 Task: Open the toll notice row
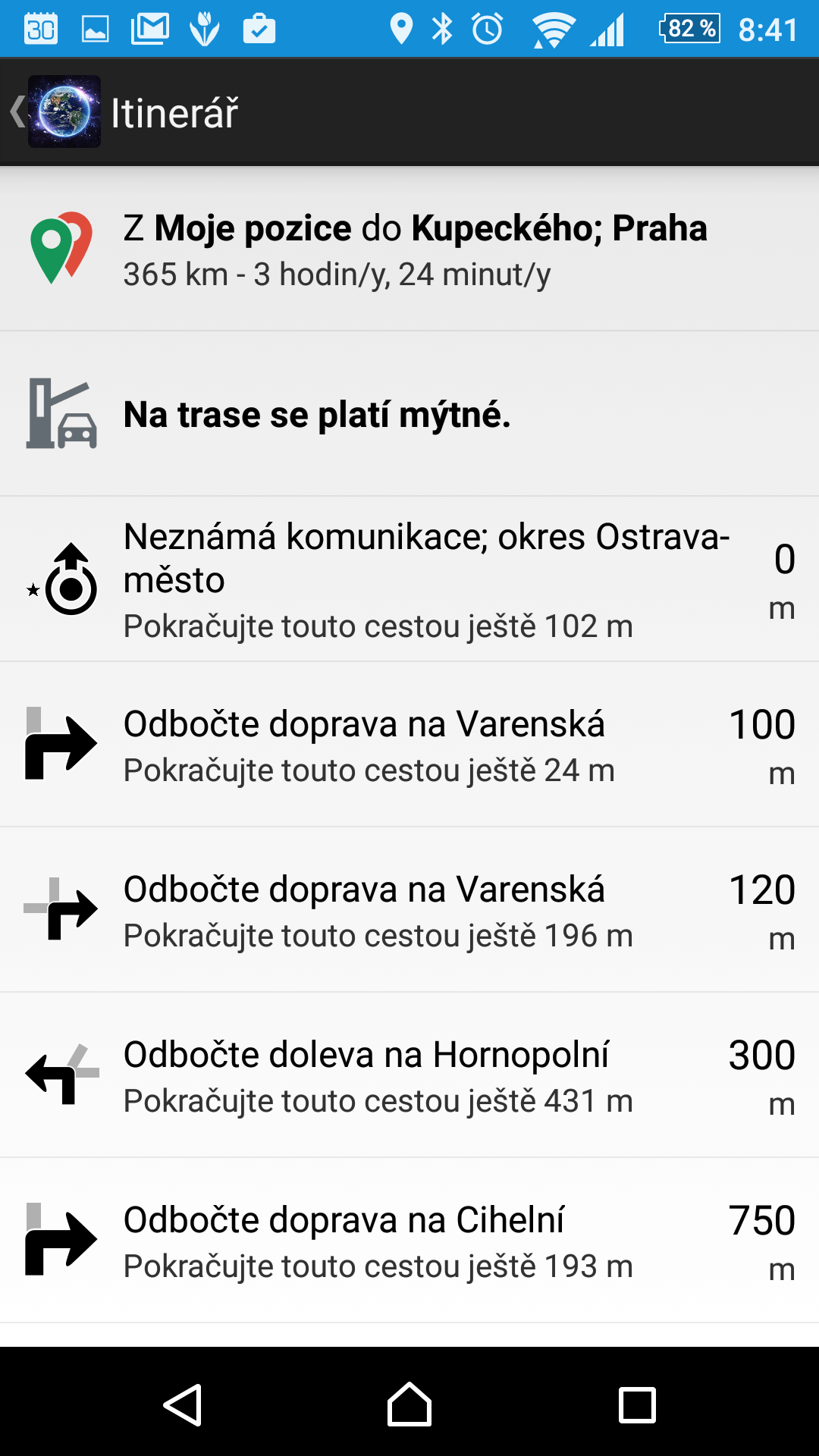tap(409, 414)
